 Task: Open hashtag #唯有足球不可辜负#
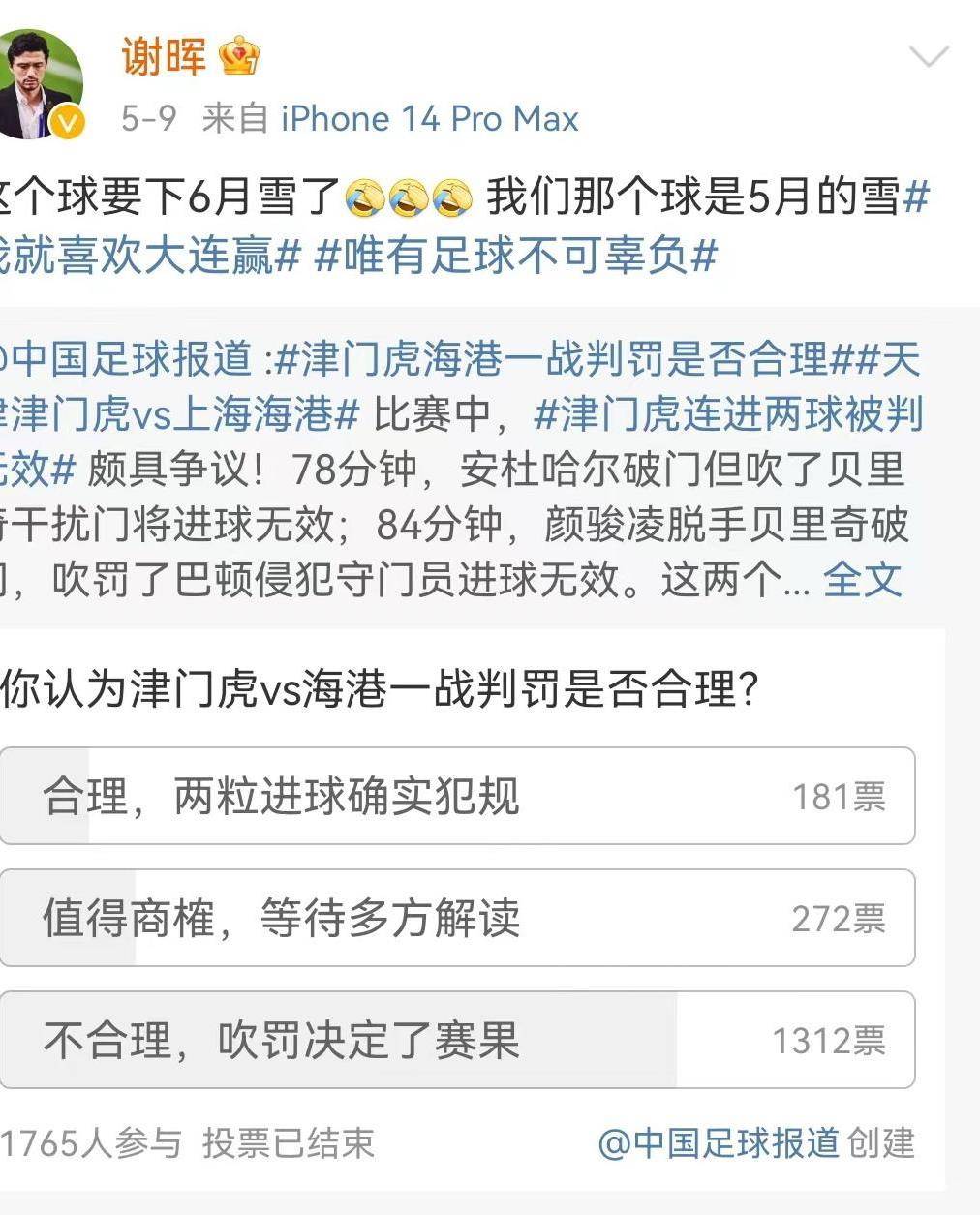click(x=516, y=257)
